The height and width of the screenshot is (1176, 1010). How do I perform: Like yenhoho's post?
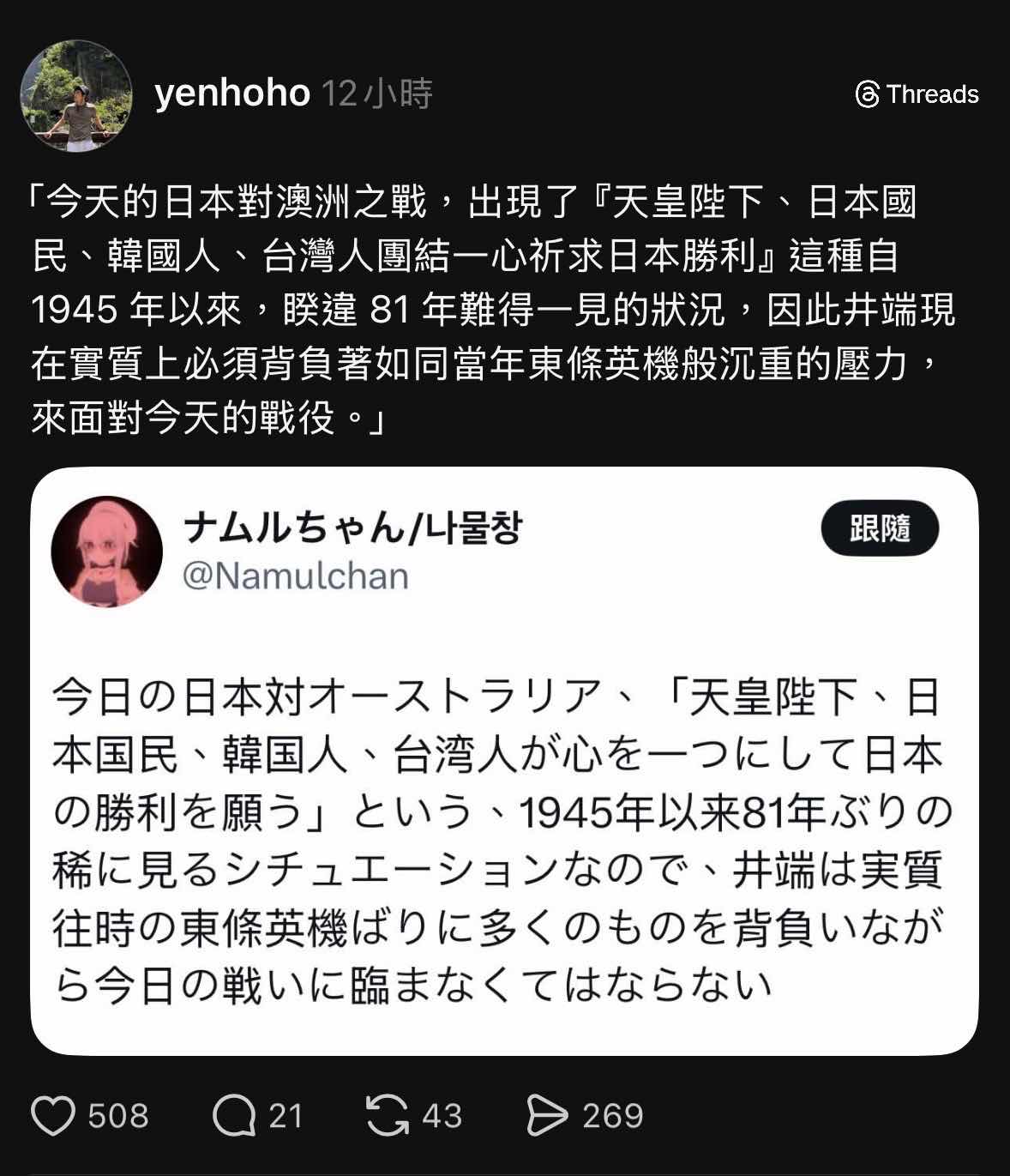click(x=53, y=1116)
